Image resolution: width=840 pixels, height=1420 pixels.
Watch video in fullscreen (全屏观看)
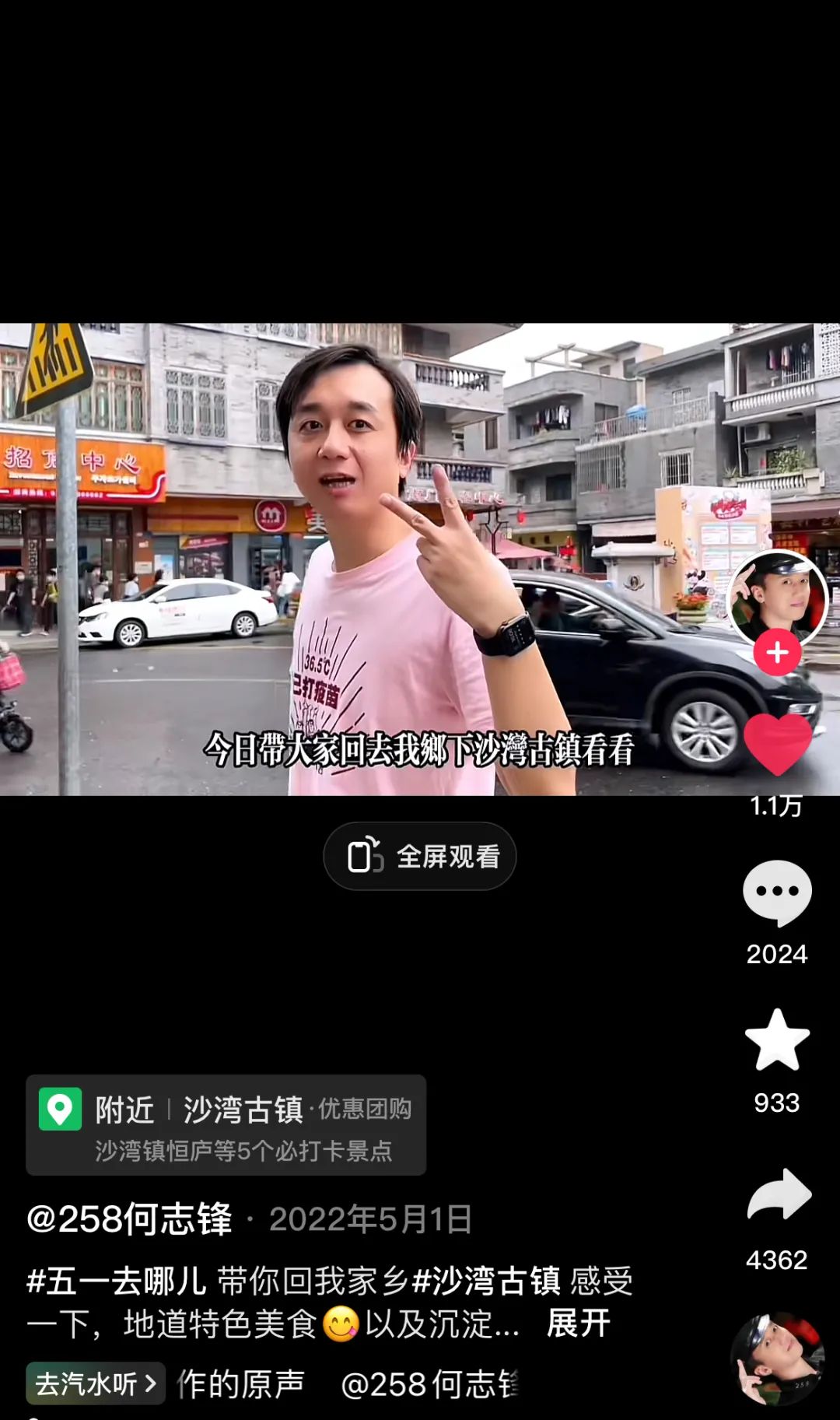(420, 856)
